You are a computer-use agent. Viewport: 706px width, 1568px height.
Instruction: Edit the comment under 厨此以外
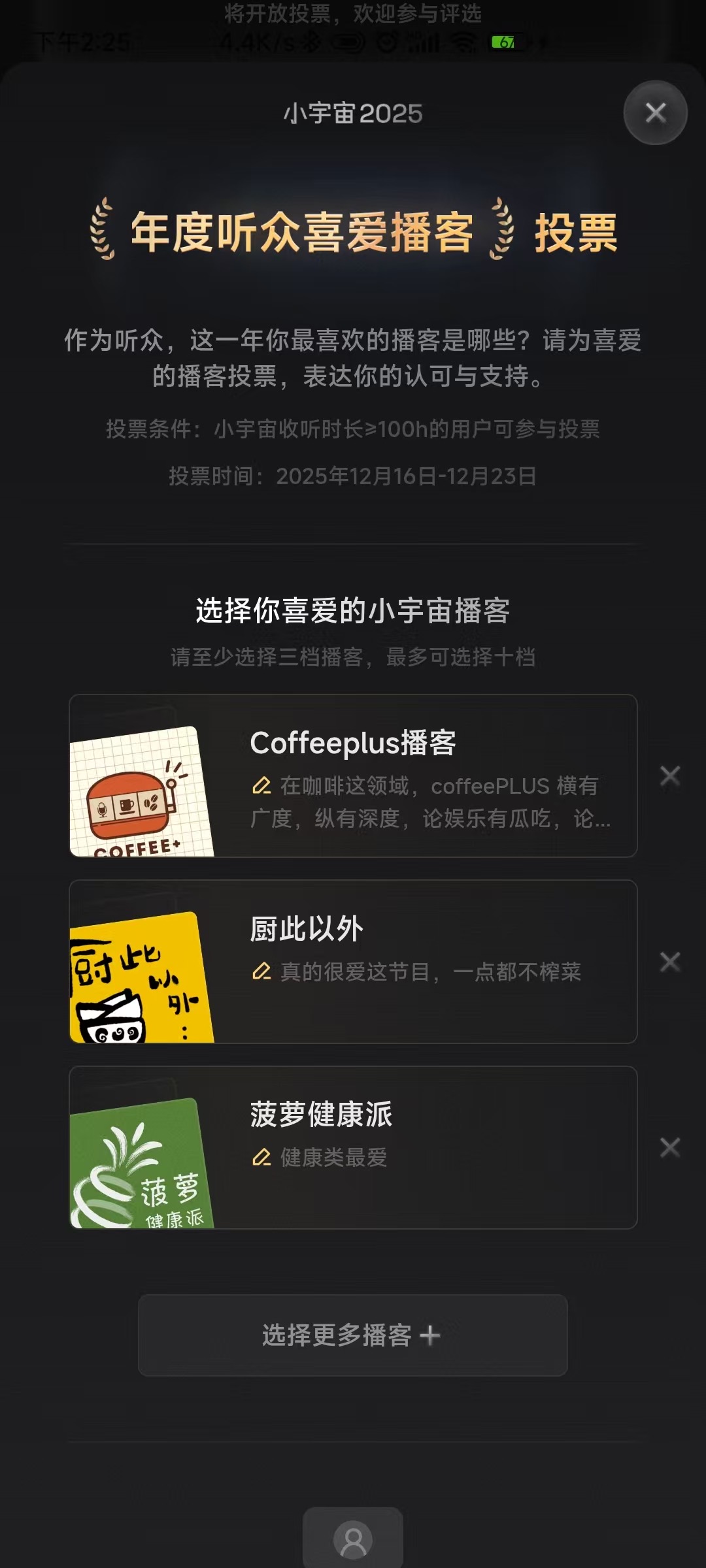click(x=261, y=972)
